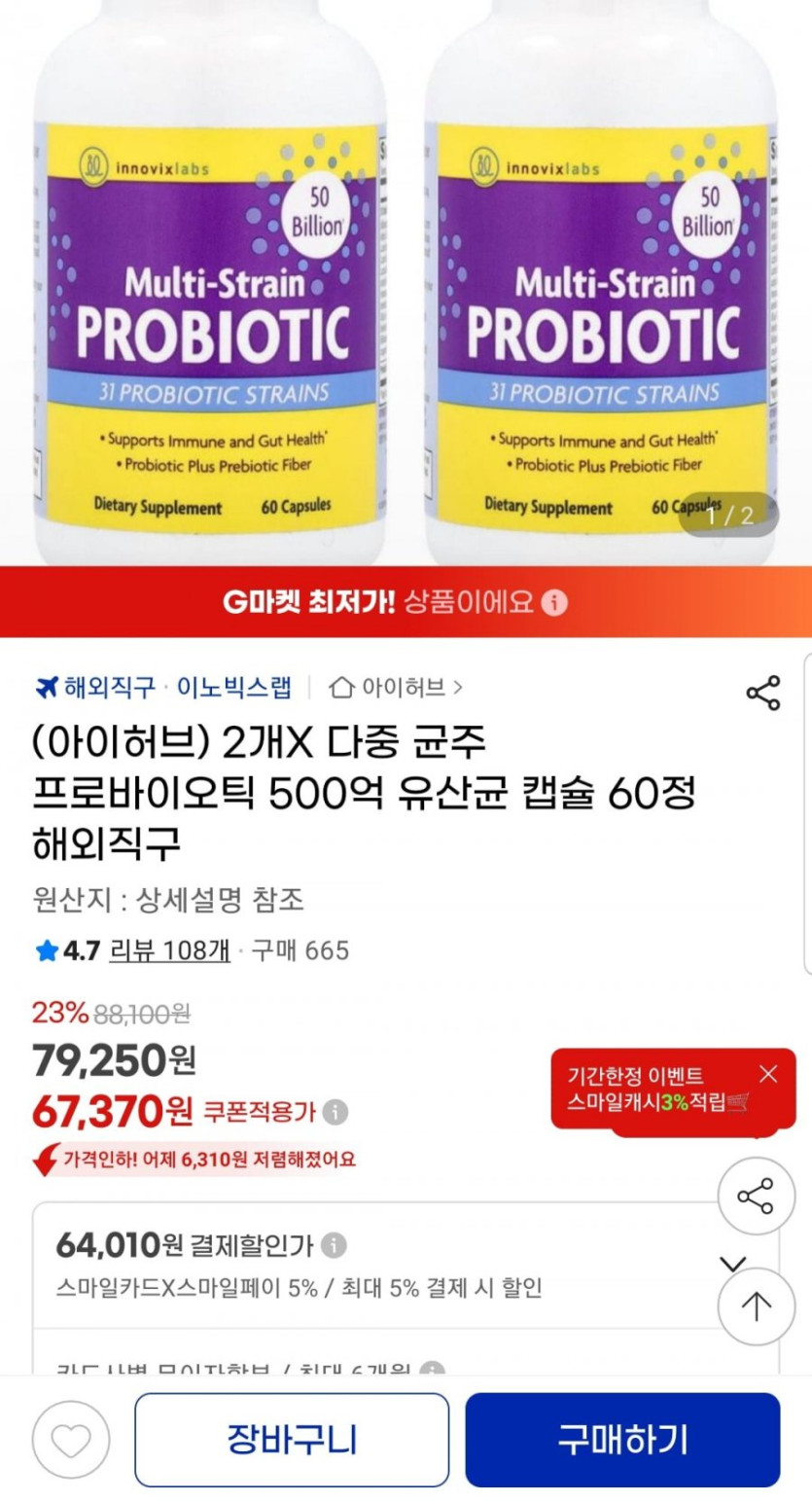Add this product to the wishlist heart
Image resolution: width=812 pixels, height=1501 pixels.
(x=71, y=1440)
